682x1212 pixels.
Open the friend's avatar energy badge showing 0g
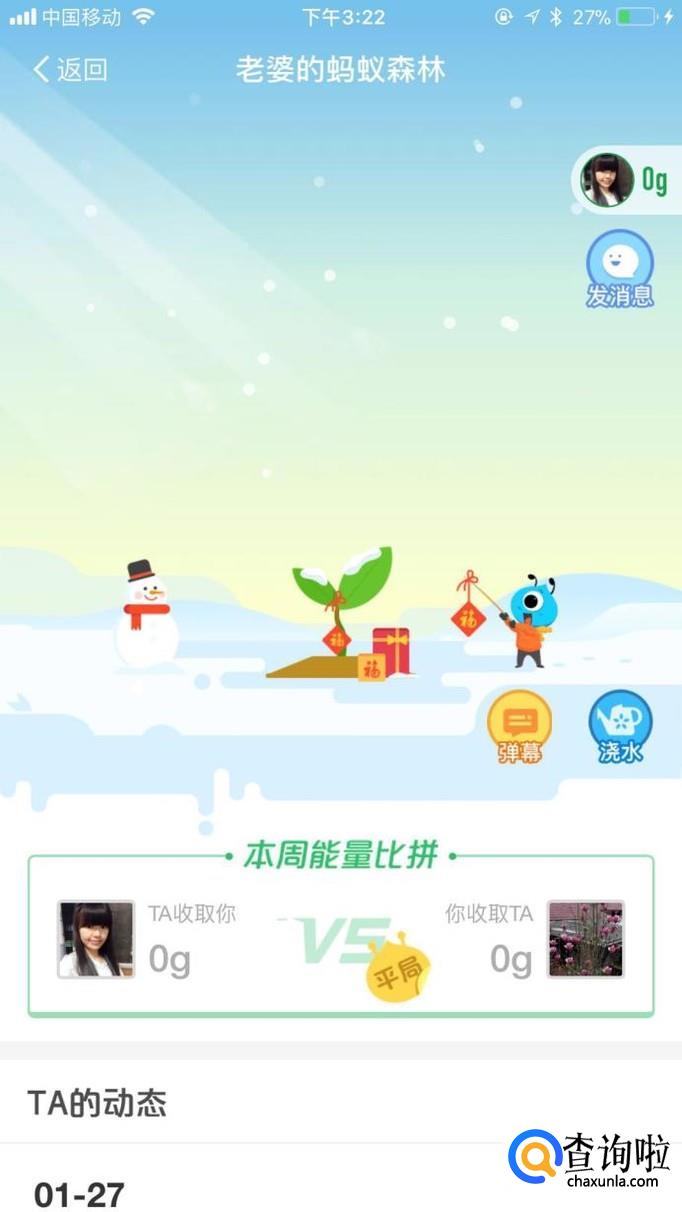point(626,180)
